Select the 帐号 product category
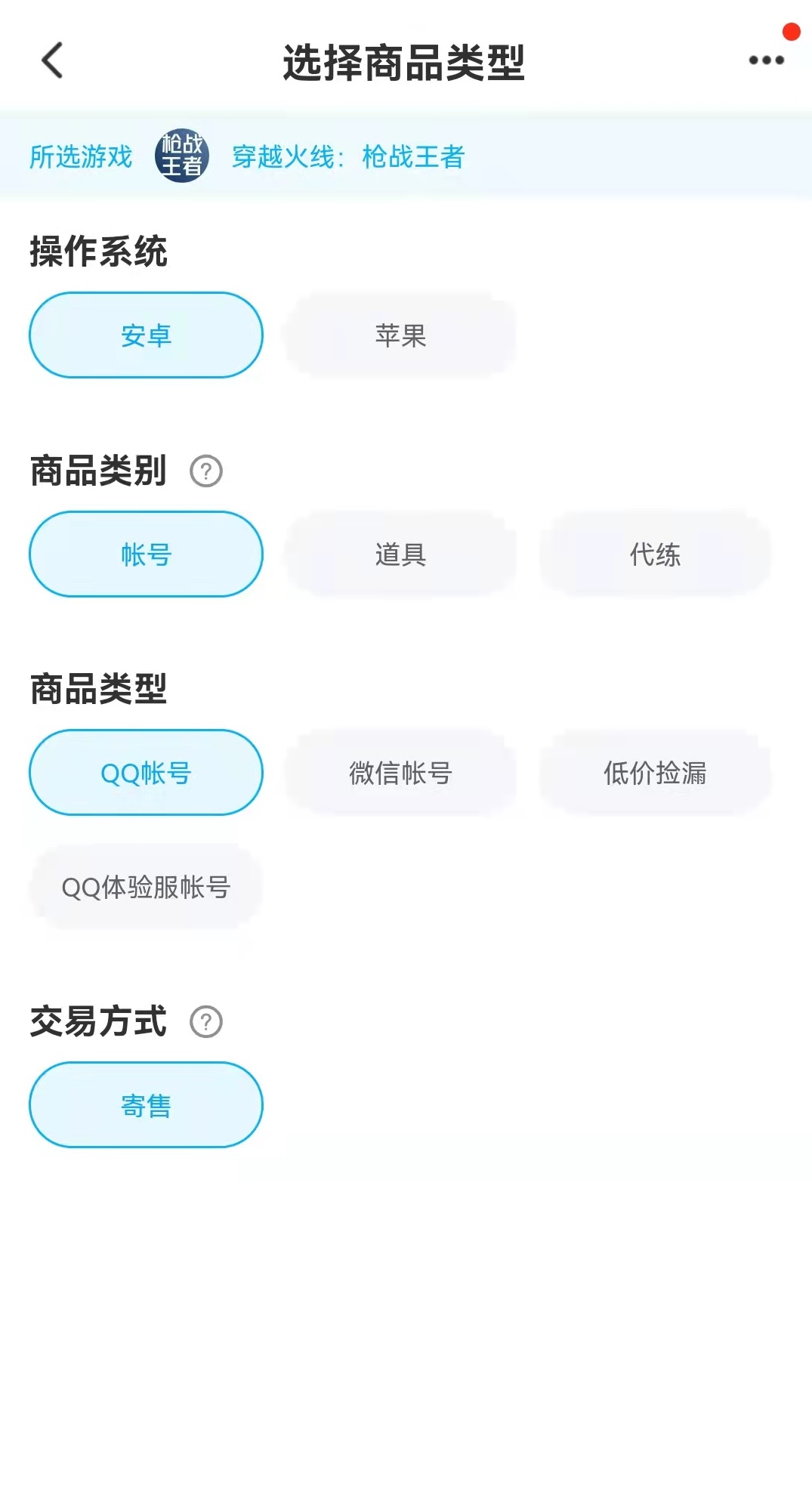The height and width of the screenshot is (1507, 812). (x=146, y=554)
